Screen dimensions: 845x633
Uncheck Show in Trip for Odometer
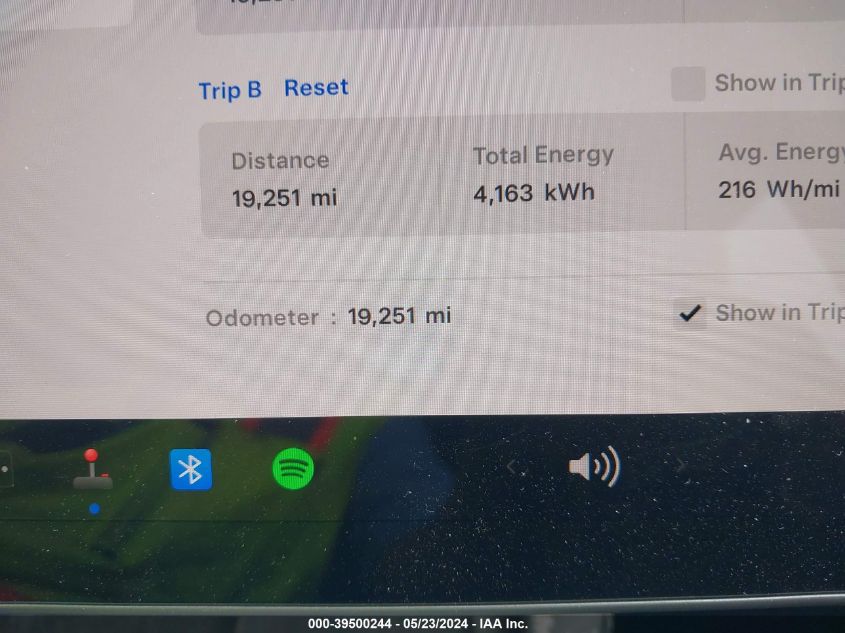tap(689, 314)
